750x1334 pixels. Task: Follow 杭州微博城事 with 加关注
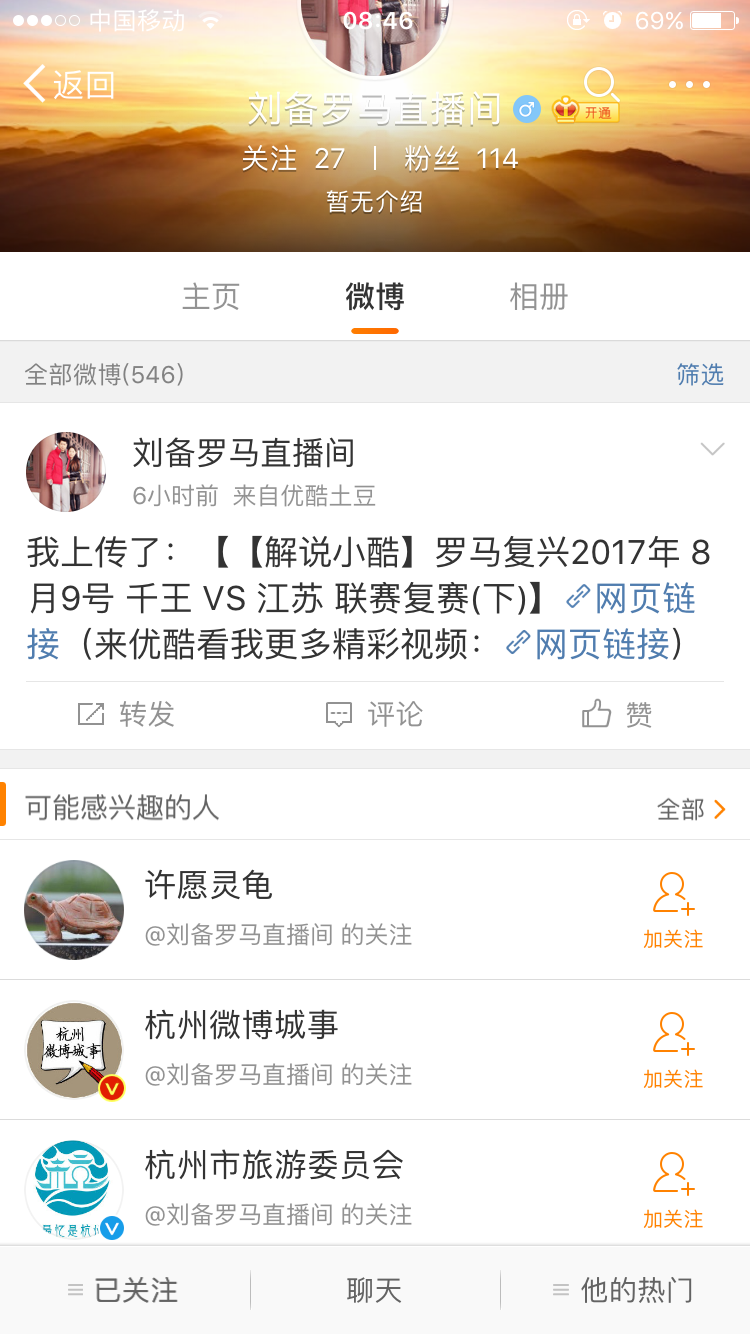(x=672, y=1048)
